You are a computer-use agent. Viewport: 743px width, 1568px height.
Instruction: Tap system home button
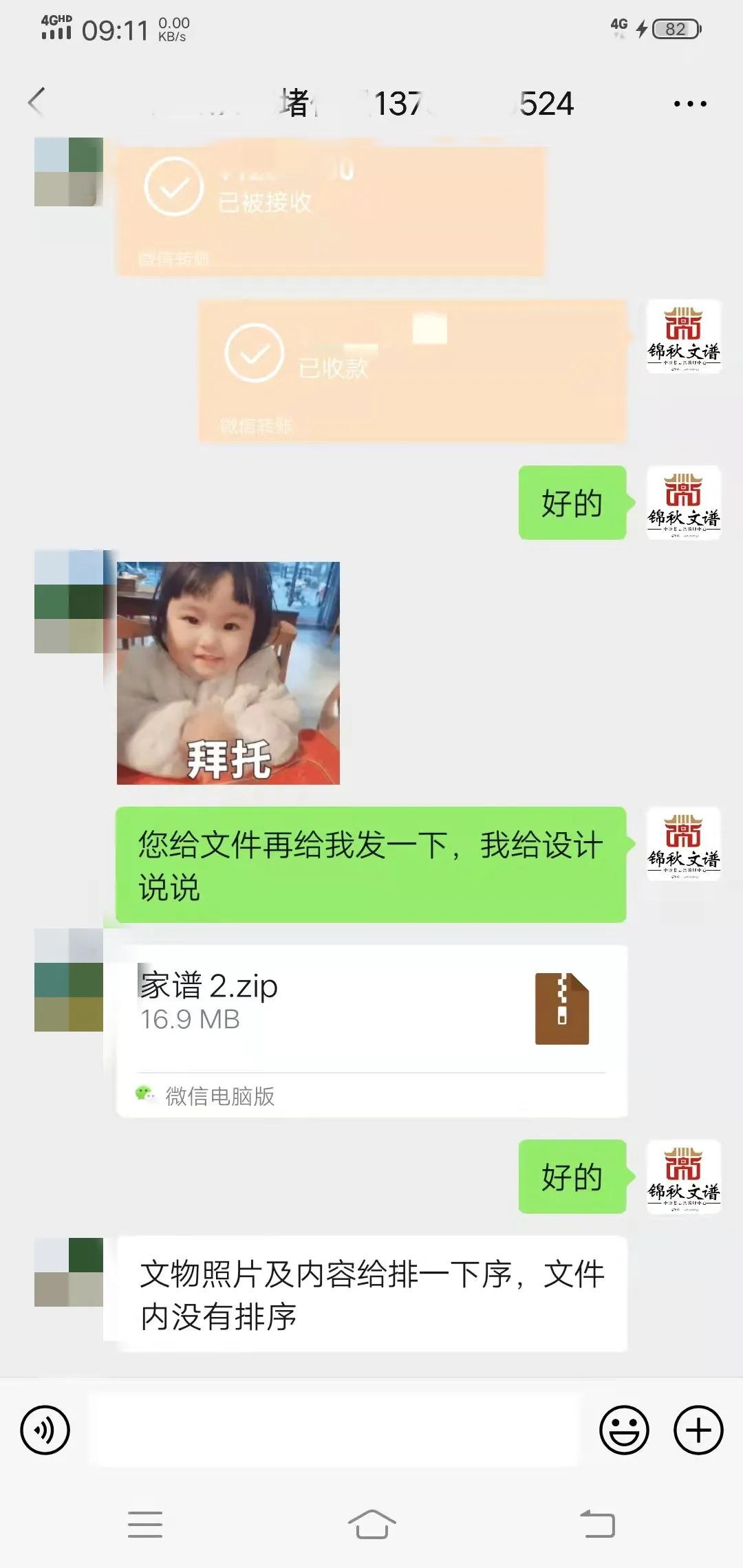(371, 1524)
